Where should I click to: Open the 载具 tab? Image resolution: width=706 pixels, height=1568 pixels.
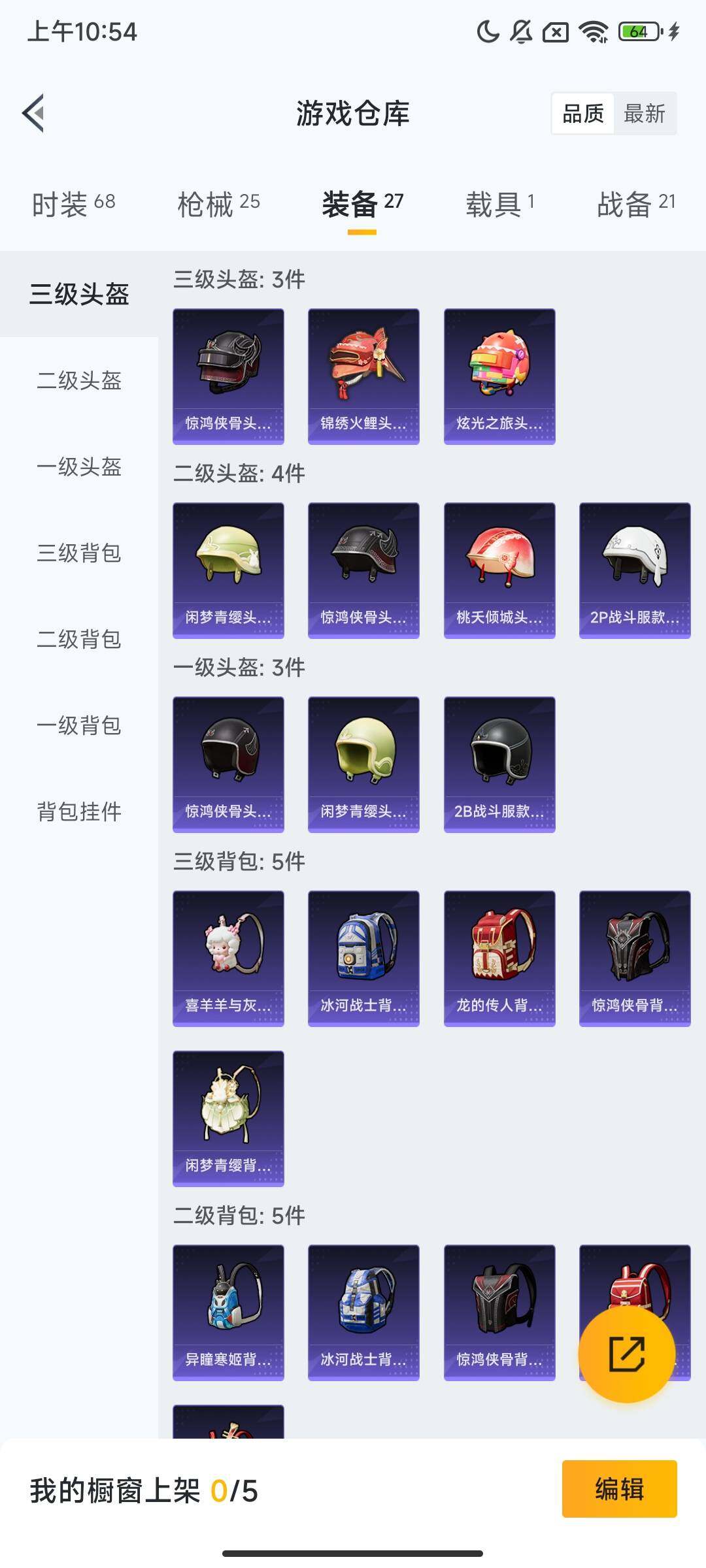point(500,204)
